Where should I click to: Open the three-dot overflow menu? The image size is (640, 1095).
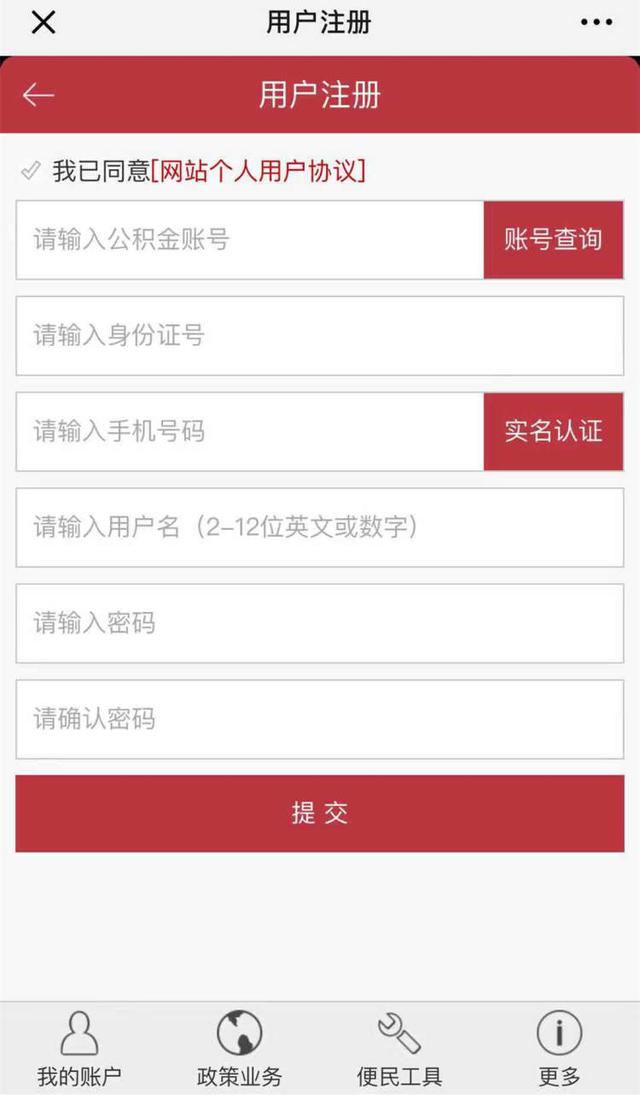tap(596, 22)
